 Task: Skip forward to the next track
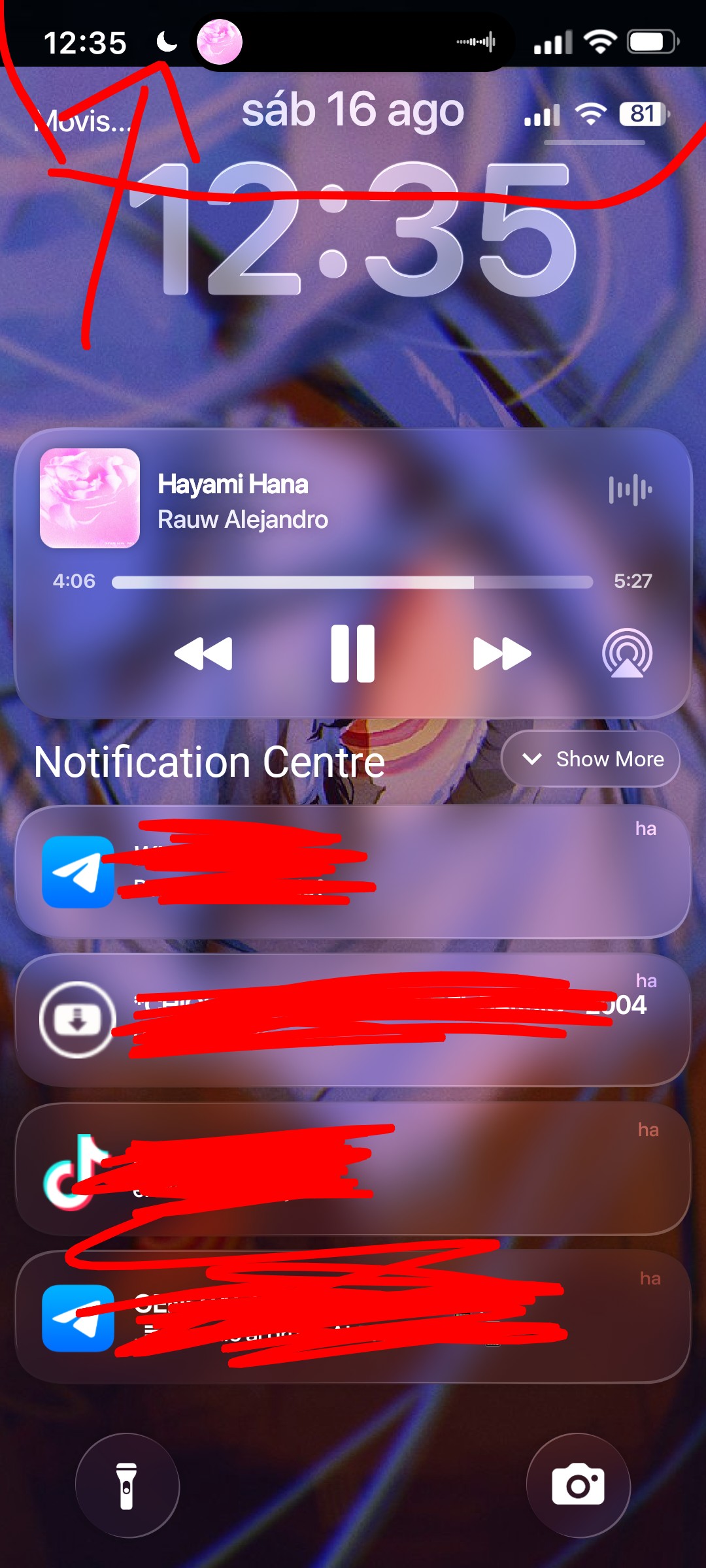(x=502, y=653)
